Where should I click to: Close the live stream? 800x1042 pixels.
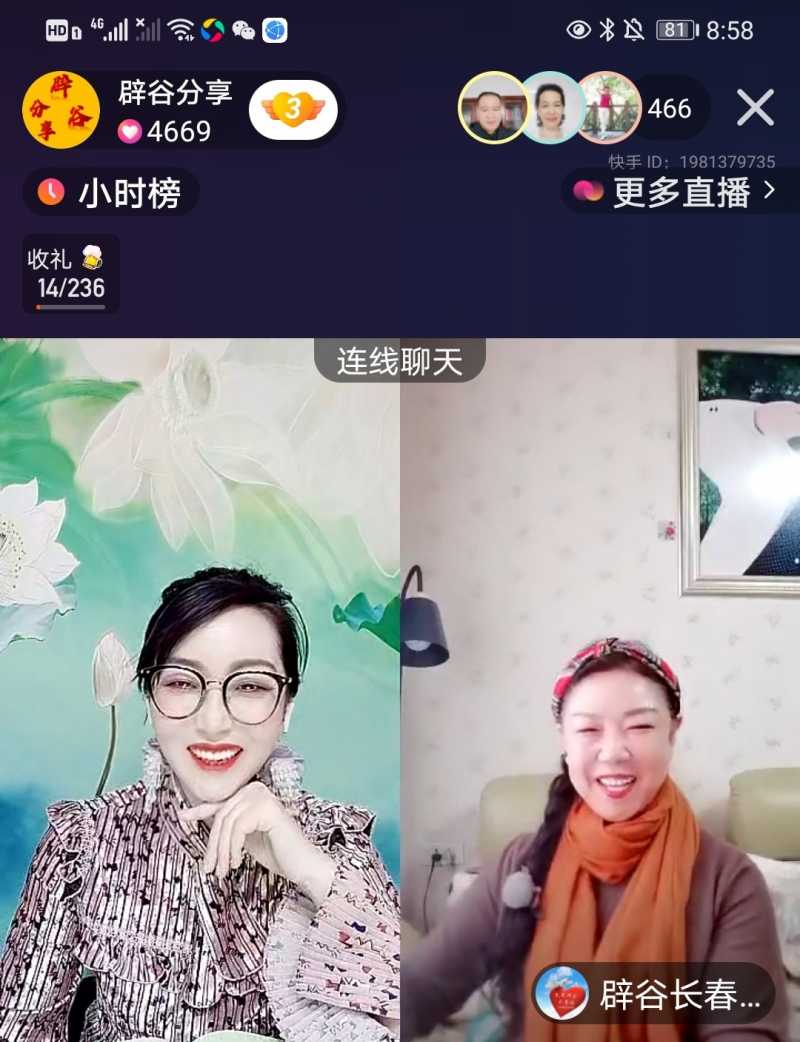[755, 107]
